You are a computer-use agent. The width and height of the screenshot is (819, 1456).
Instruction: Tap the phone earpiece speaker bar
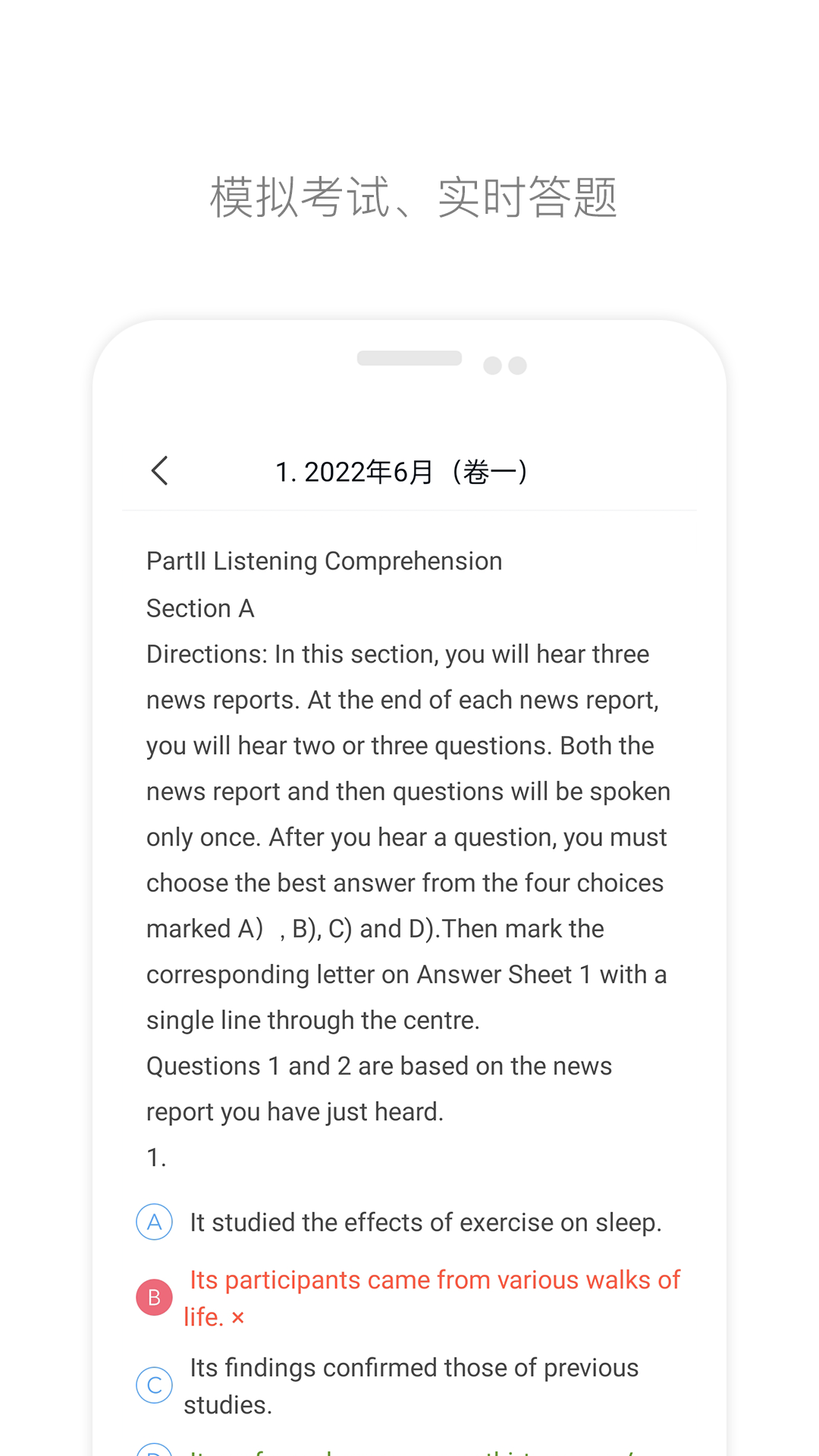tap(409, 357)
